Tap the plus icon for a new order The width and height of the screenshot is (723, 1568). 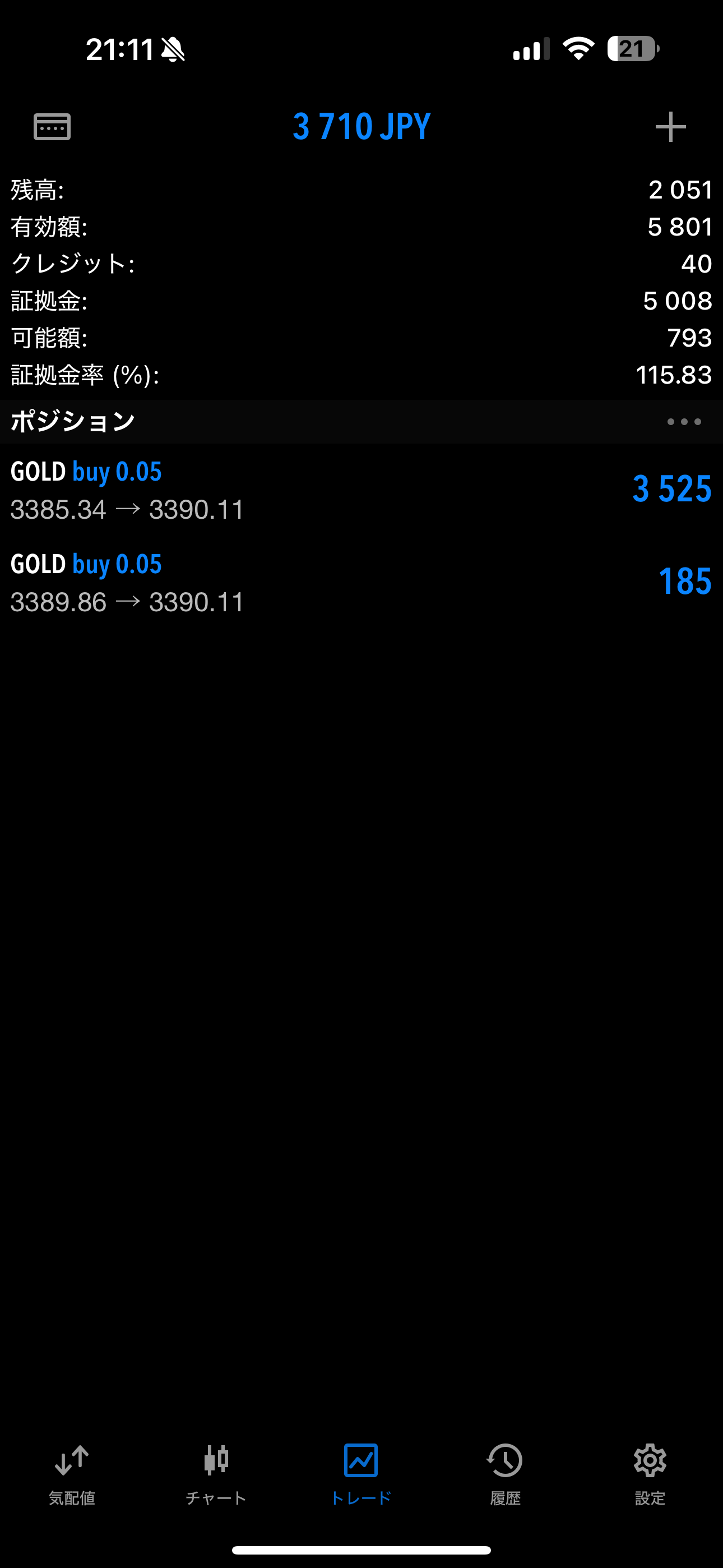click(671, 127)
